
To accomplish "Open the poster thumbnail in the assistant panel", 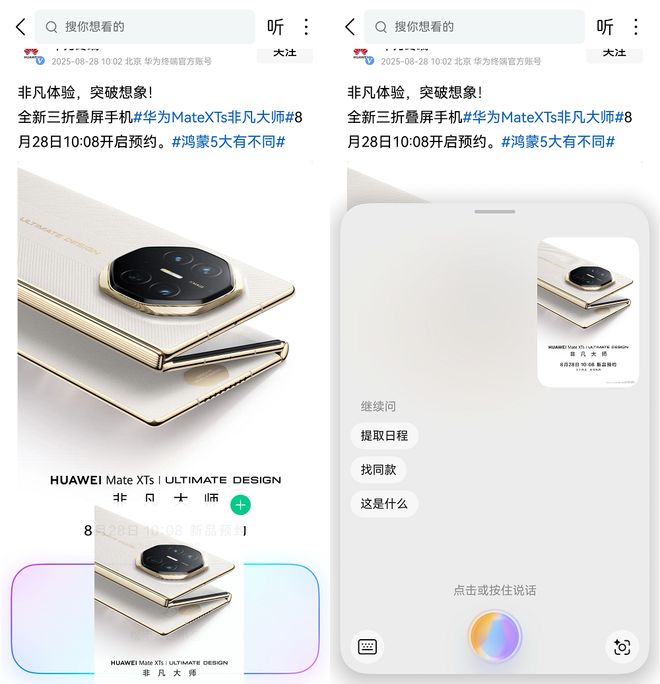I will [588, 311].
